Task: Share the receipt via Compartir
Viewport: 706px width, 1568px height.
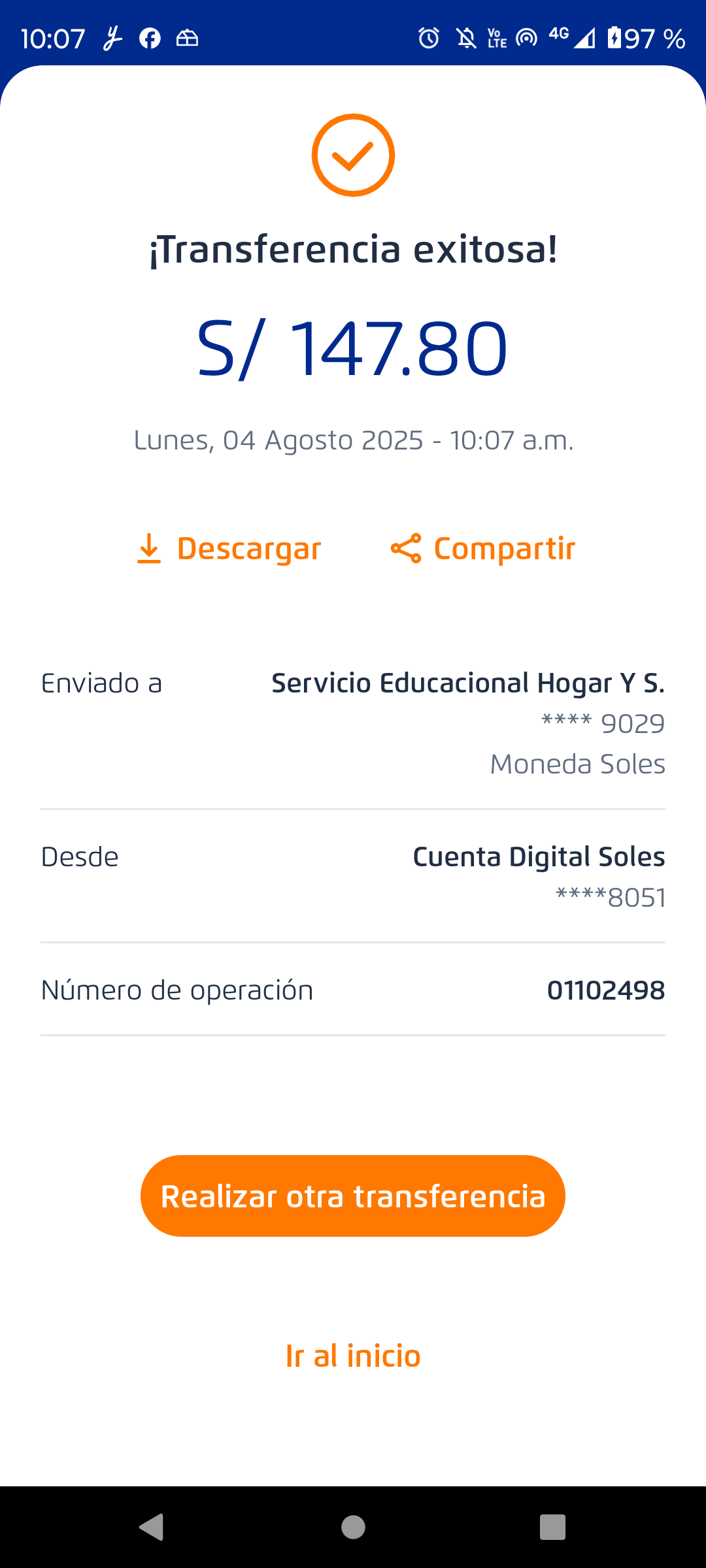Action: coord(483,549)
